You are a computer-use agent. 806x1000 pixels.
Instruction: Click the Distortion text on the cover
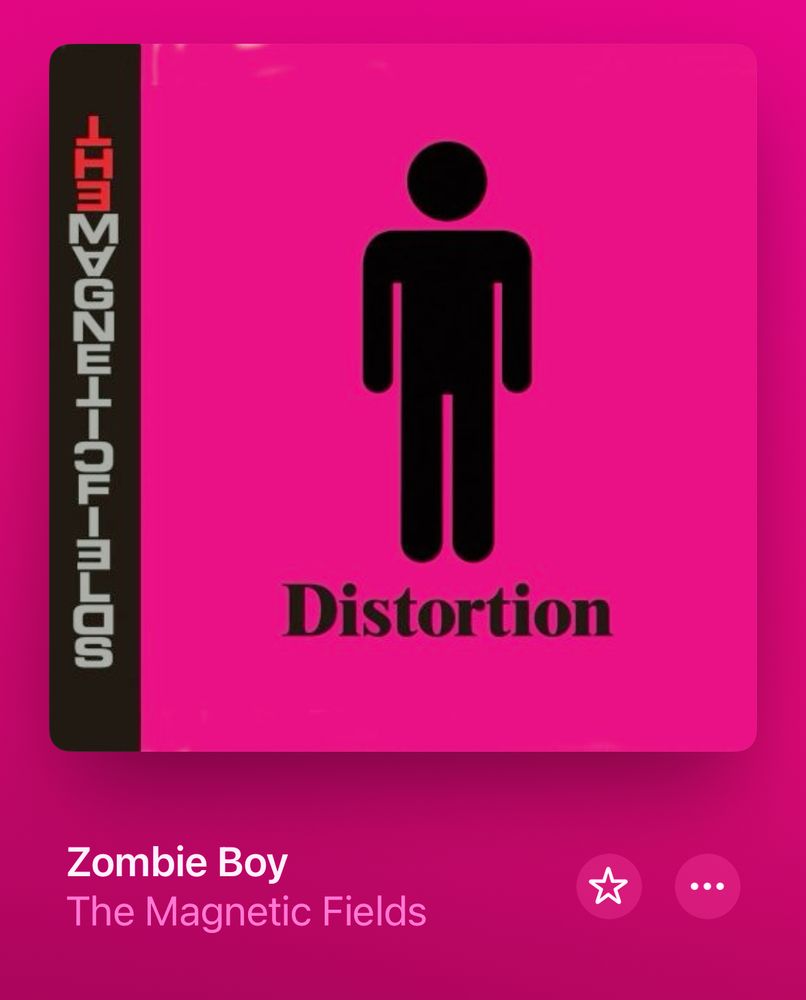448,607
